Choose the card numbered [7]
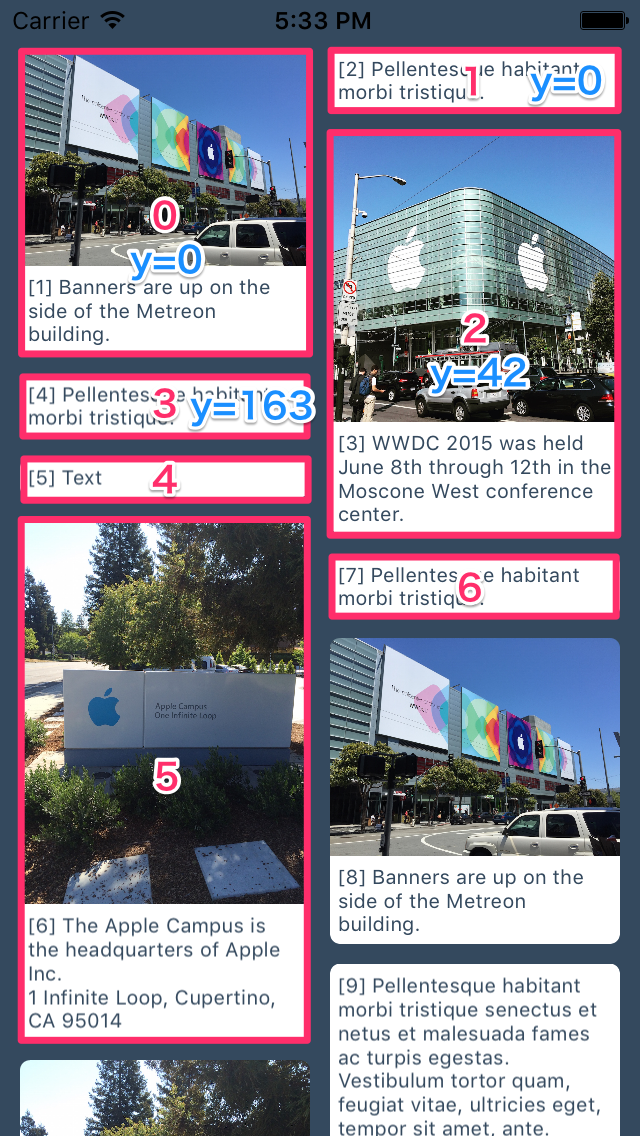The width and height of the screenshot is (640, 1136). click(474, 587)
